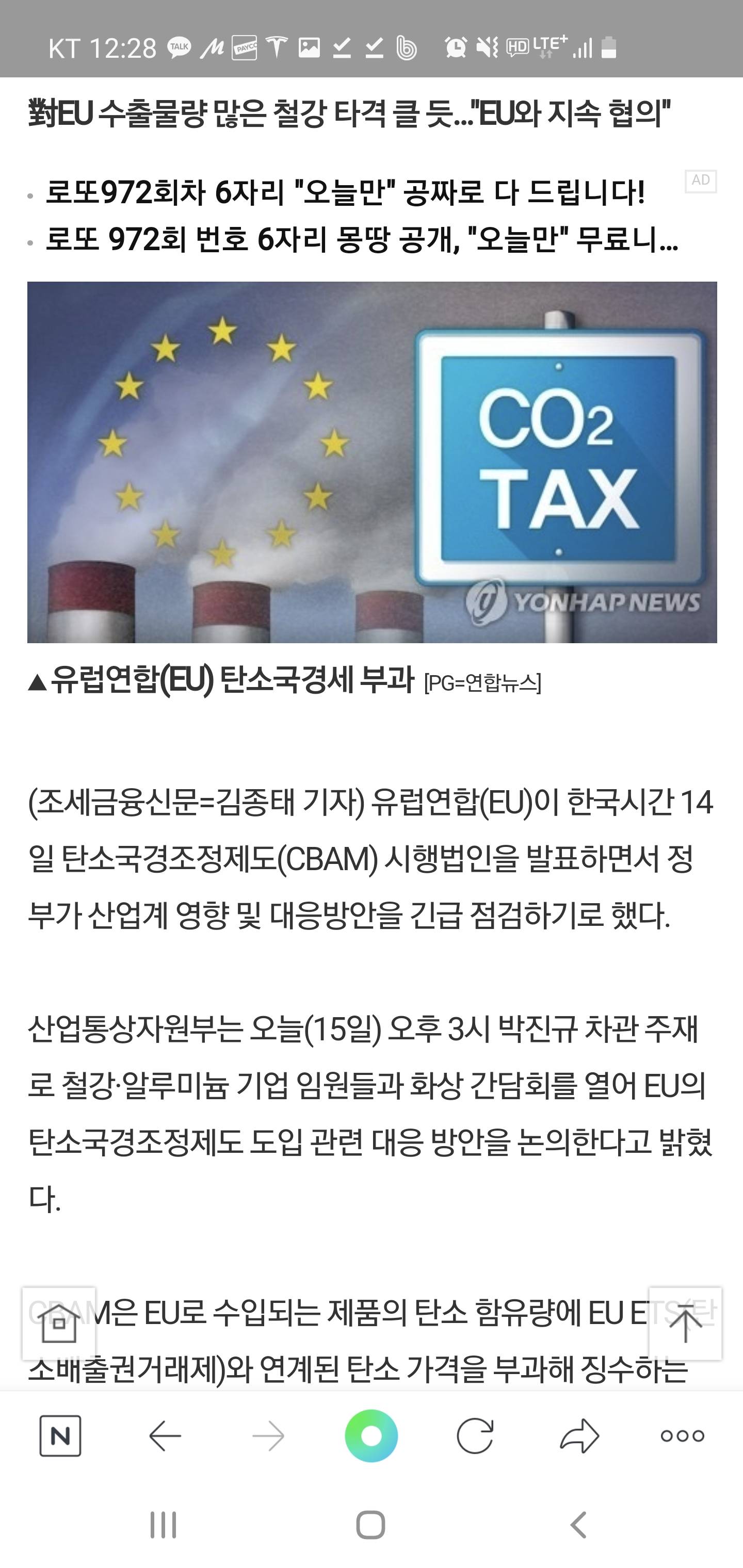743x1568 pixels.
Task: Open the first Lotto 972 ad link
Action: pyautogui.click(x=345, y=193)
